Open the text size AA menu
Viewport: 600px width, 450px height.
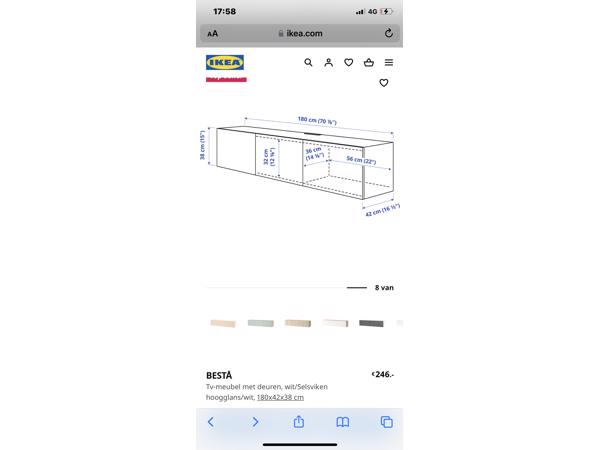(x=213, y=33)
